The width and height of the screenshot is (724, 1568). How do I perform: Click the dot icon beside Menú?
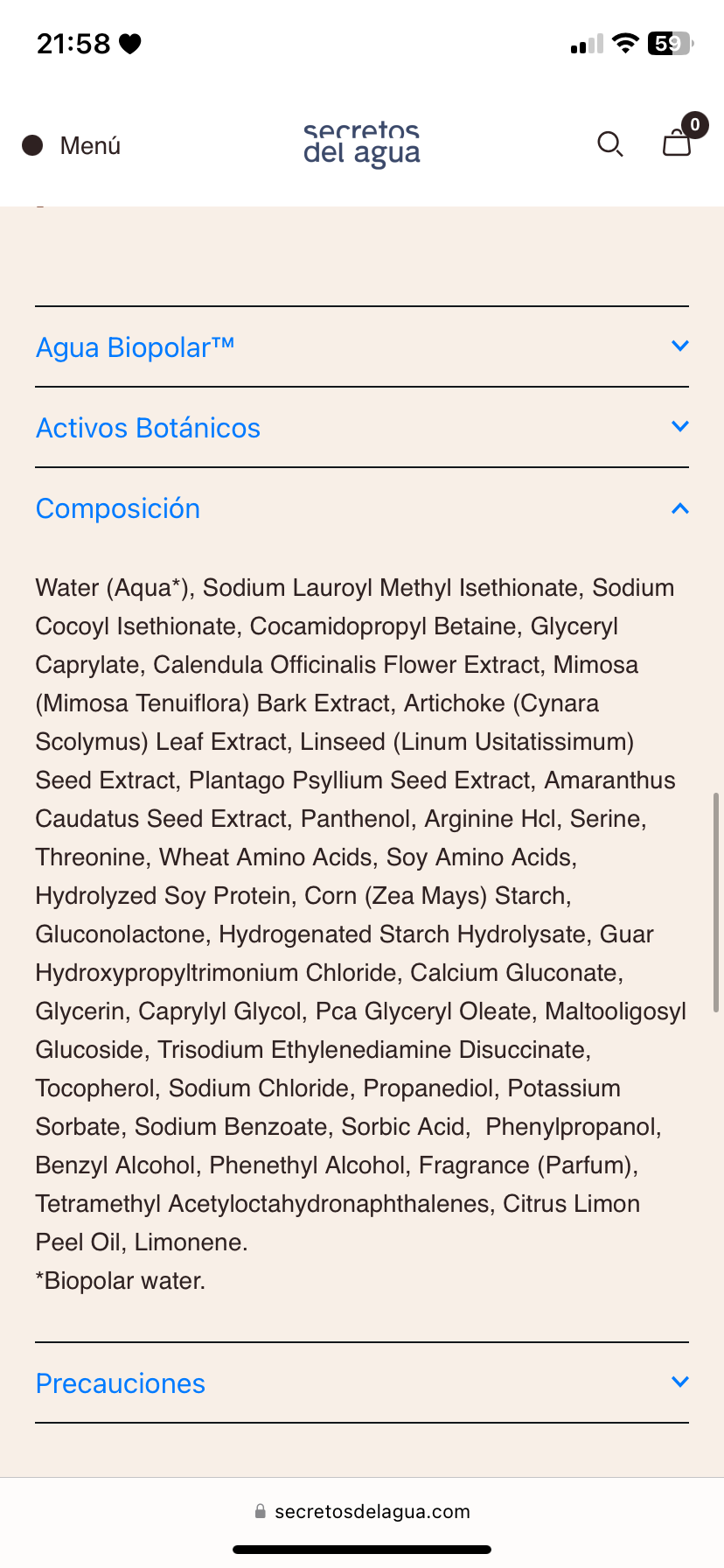click(x=31, y=145)
